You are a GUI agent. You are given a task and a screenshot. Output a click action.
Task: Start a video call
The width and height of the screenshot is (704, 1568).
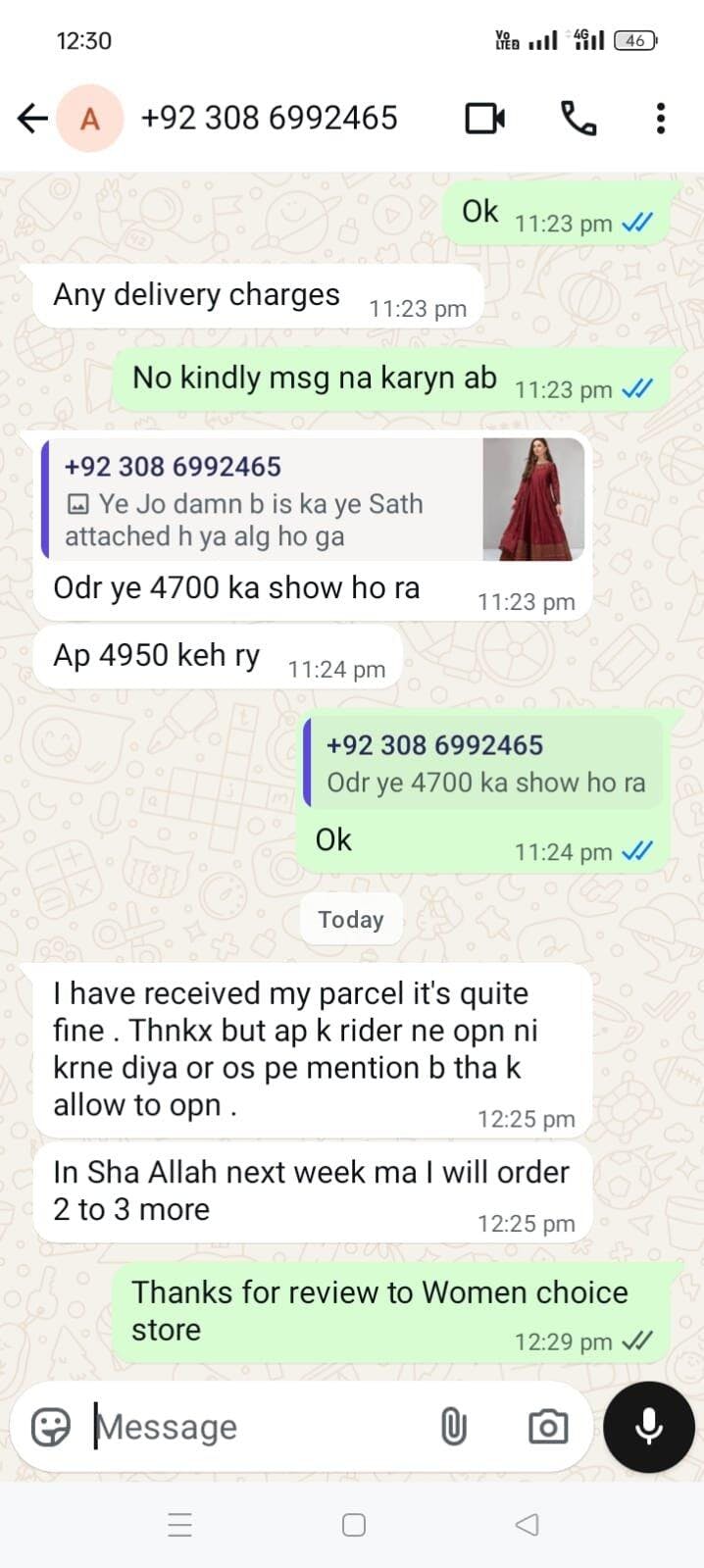coord(484,119)
